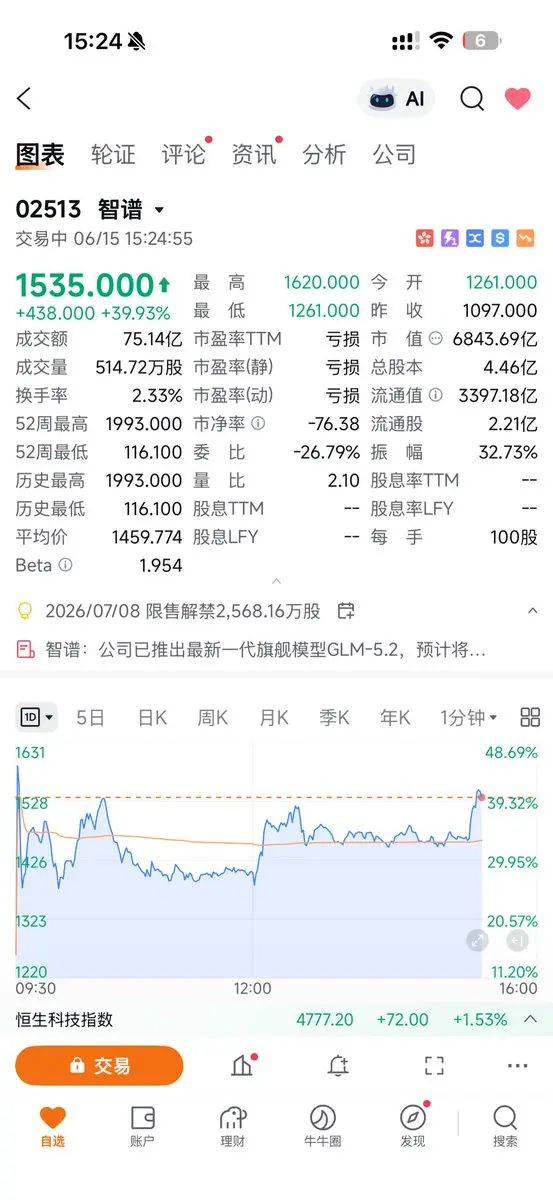The width and height of the screenshot is (553, 1200).
Task: Open the chart layout grid icon
Action: click(x=530, y=717)
